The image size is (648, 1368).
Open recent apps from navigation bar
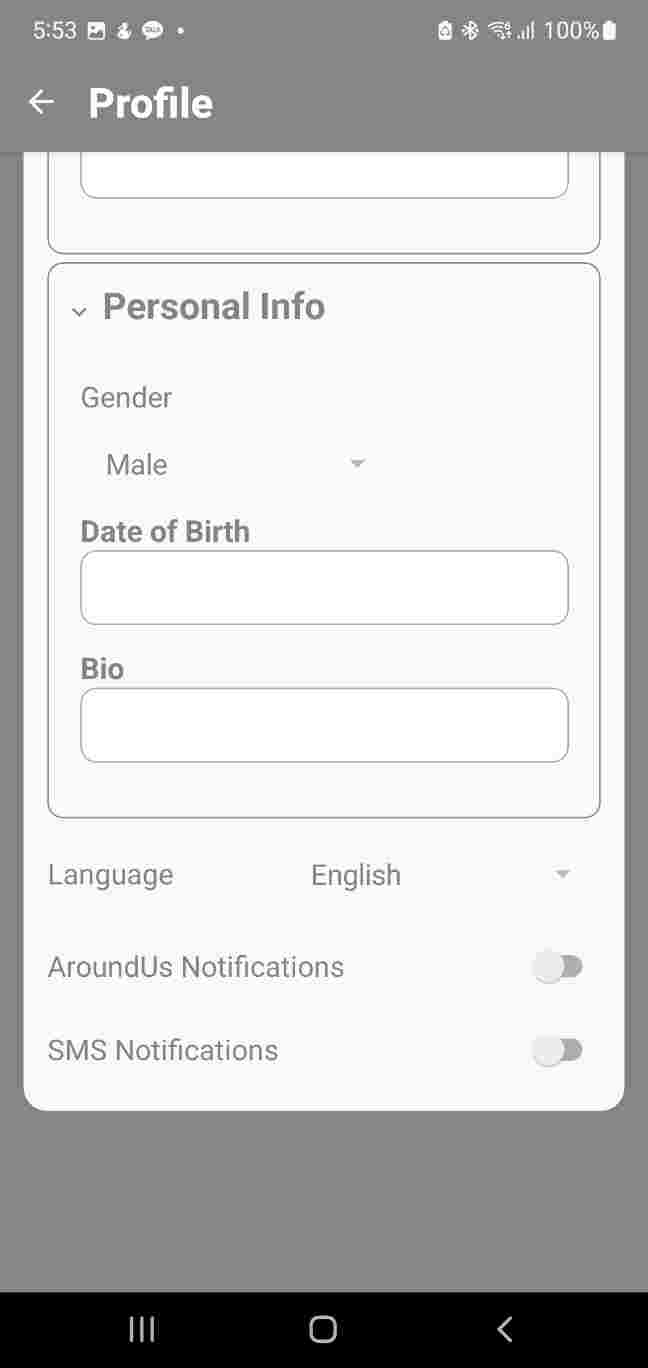[x=142, y=1329]
